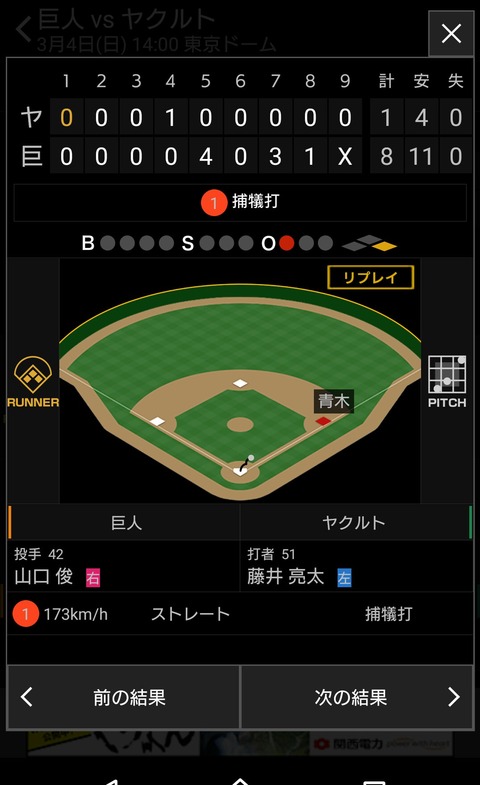The height and width of the screenshot is (785, 480).
Task: Tap the リプレイ replay button
Action: (x=370, y=277)
